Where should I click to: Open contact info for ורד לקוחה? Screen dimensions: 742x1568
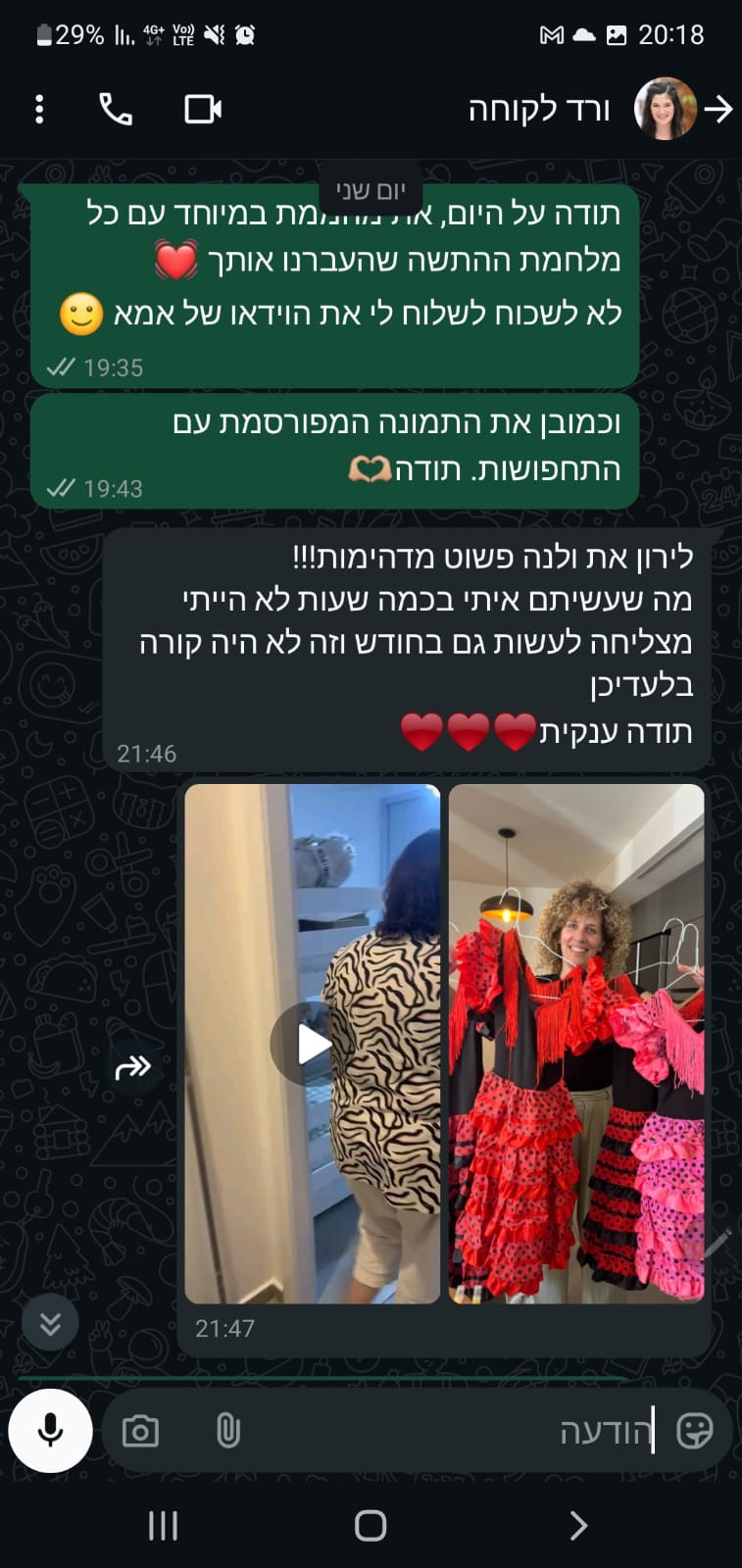(x=539, y=110)
